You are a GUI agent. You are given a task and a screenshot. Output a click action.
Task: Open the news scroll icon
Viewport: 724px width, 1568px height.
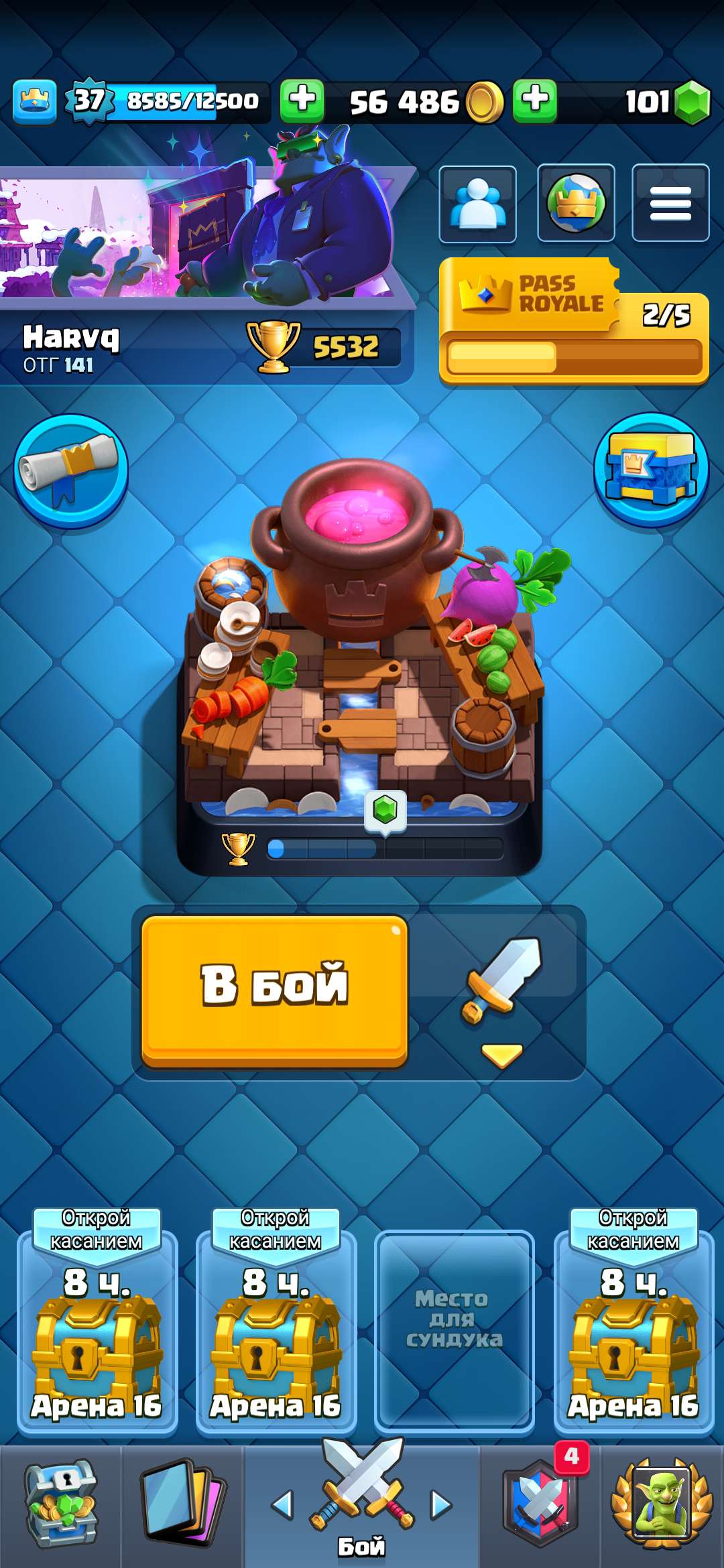click(70, 470)
